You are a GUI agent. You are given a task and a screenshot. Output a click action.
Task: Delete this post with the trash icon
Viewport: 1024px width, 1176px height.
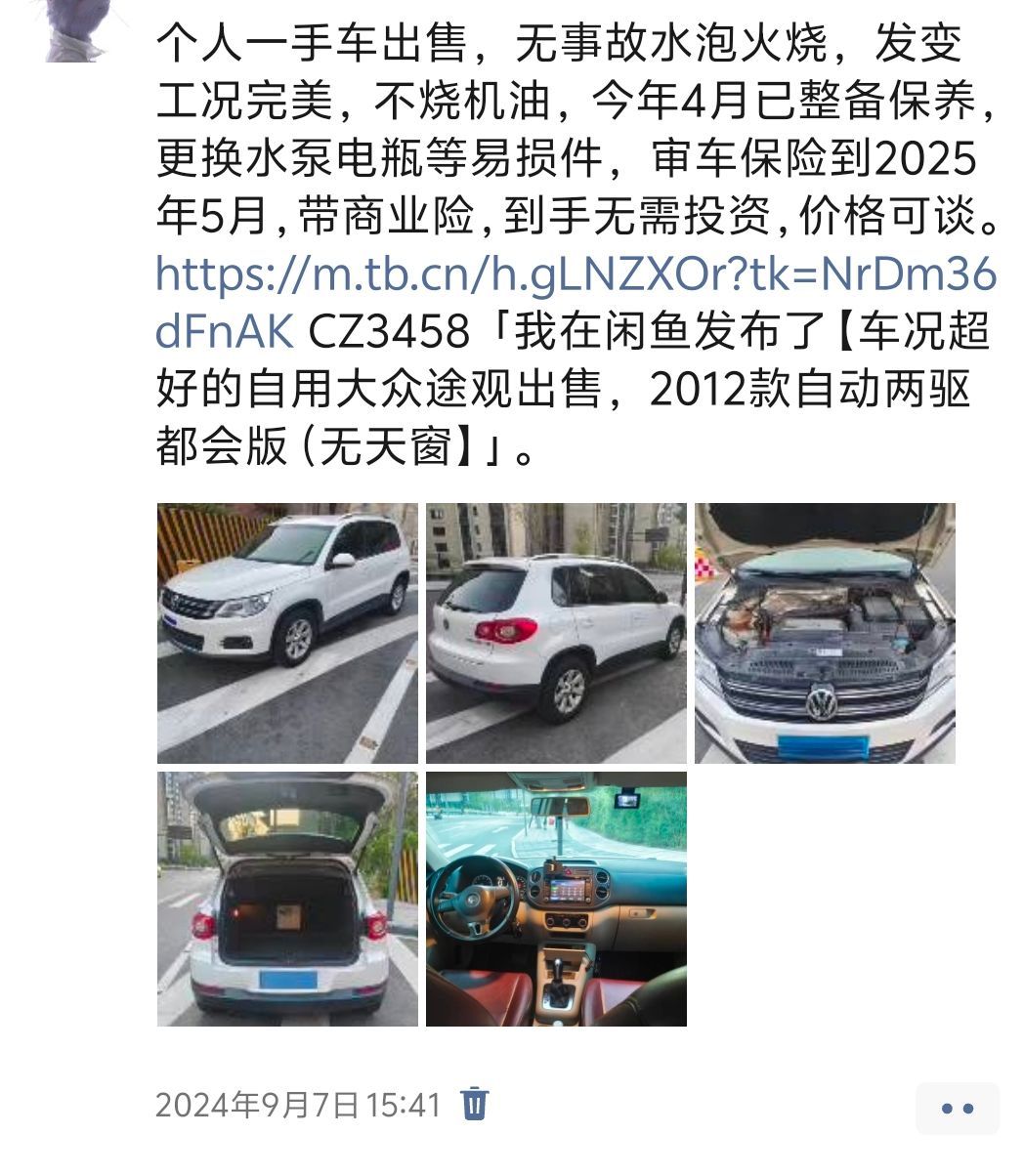475,1104
